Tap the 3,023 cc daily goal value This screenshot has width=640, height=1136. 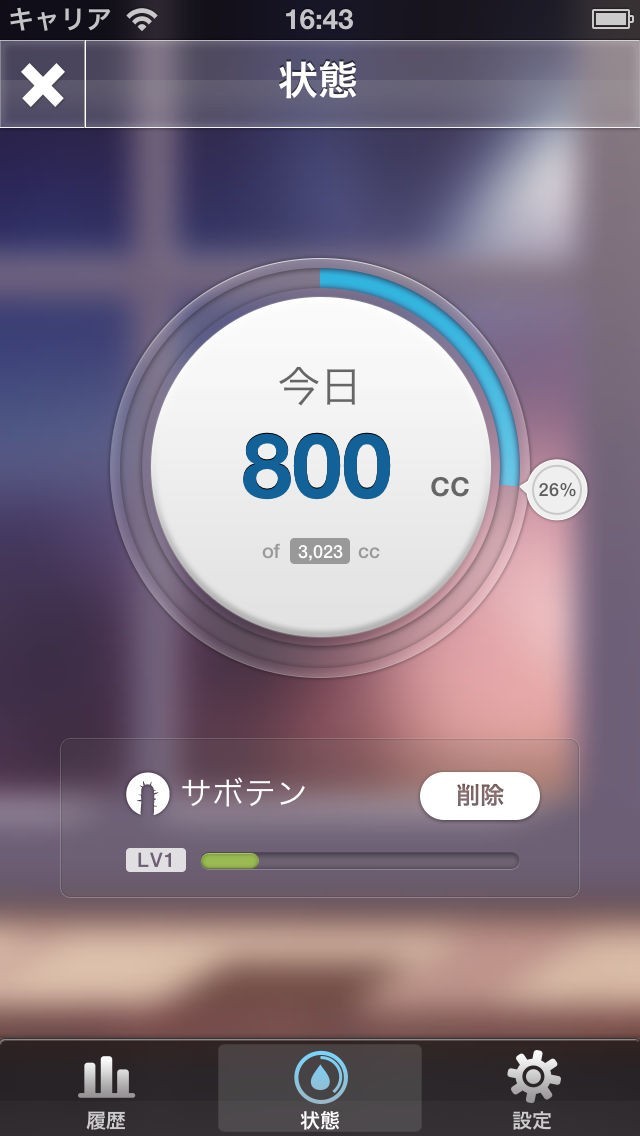(320, 551)
